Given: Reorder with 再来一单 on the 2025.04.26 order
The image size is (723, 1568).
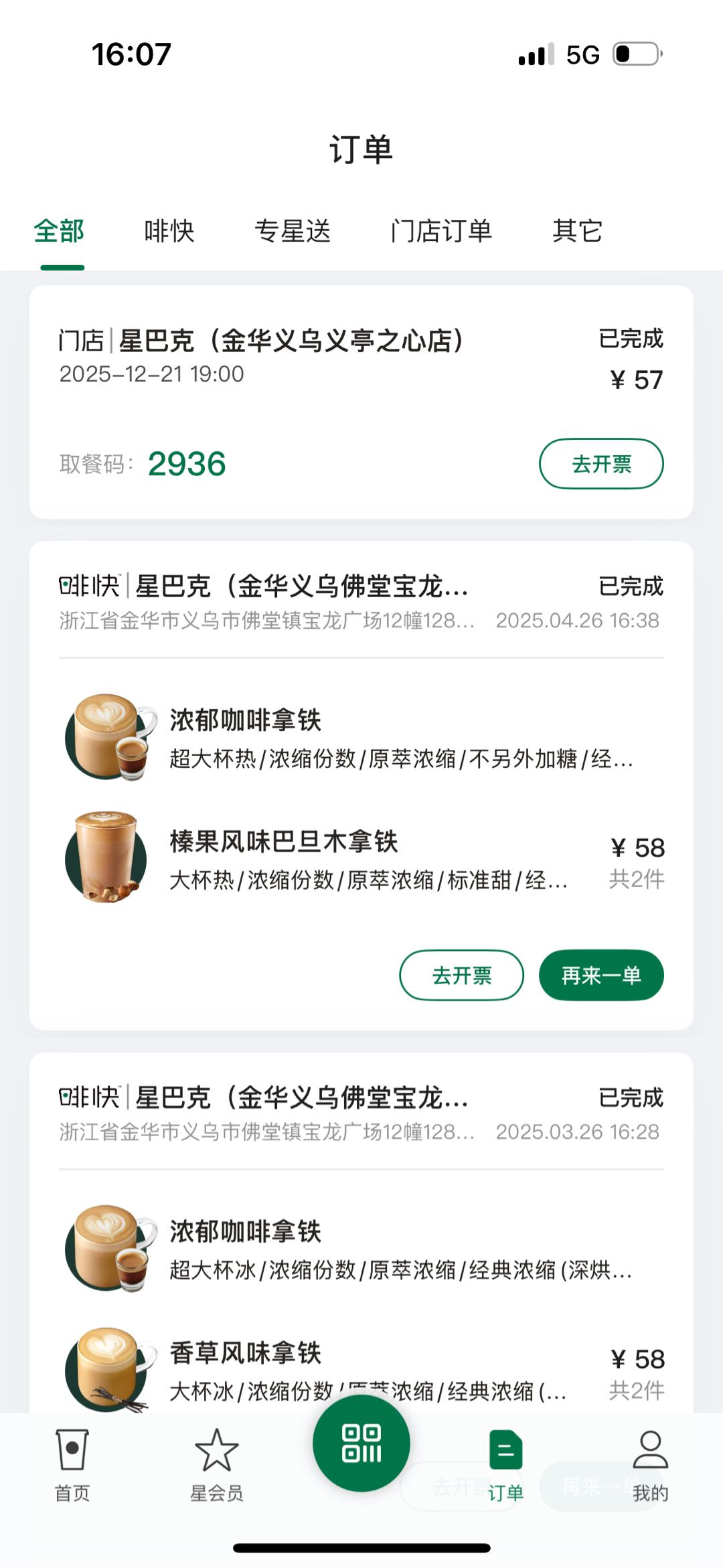Looking at the screenshot, I should (600, 975).
